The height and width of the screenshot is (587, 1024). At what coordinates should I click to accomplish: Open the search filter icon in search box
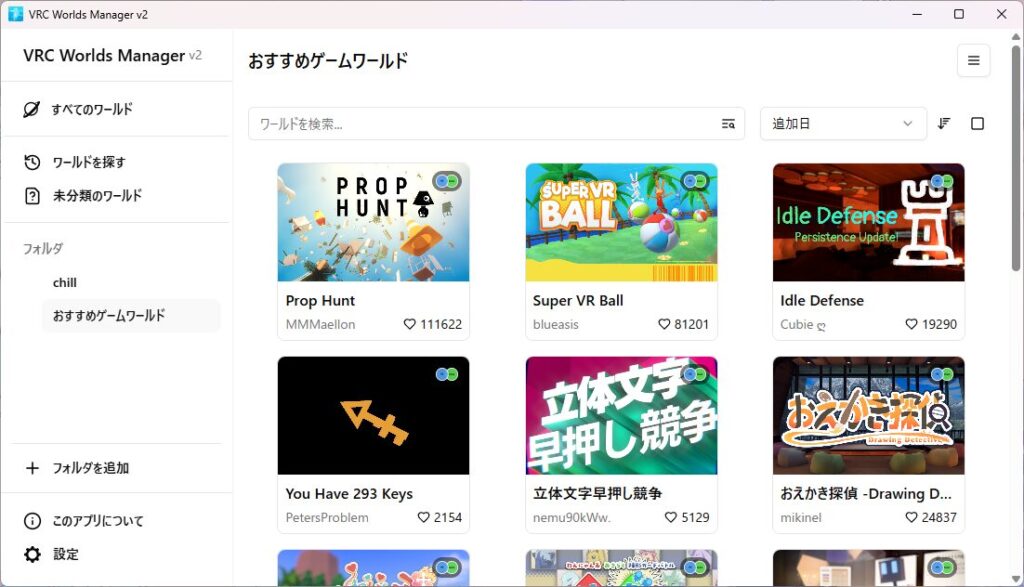click(x=728, y=124)
